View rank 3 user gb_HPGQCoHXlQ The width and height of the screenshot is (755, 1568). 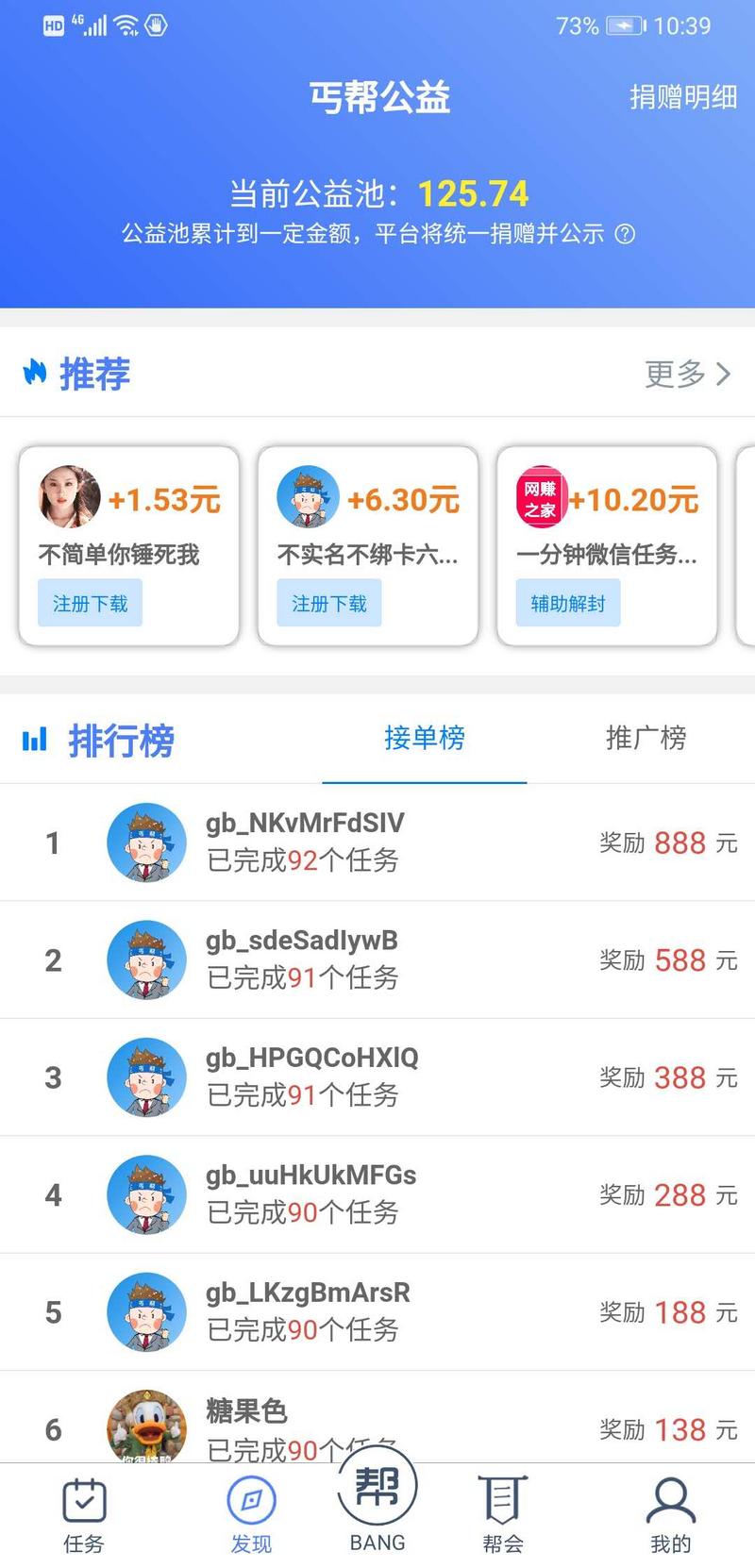tap(311, 1076)
